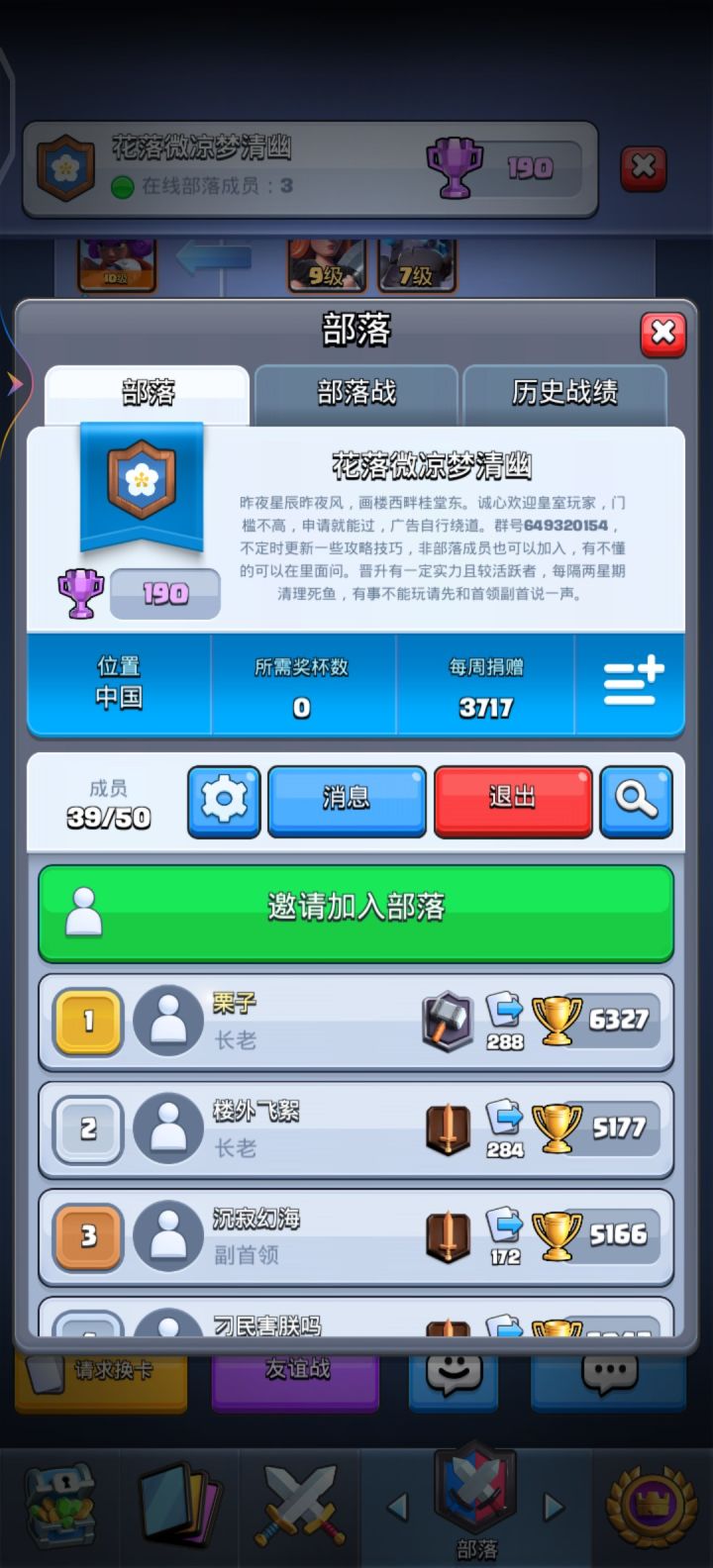Screen dimensions: 713x1568
Task: Search members with the magnifying glass icon
Action: (x=637, y=802)
